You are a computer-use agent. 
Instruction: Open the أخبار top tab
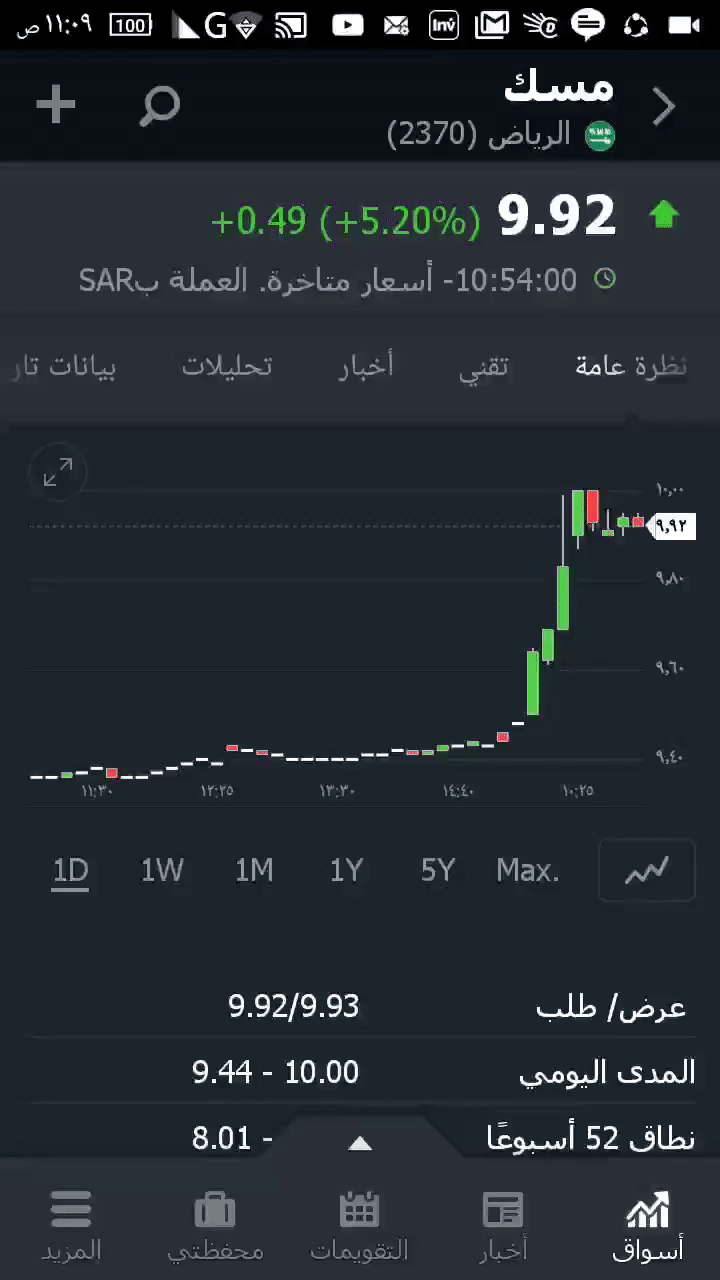click(366, 366)
